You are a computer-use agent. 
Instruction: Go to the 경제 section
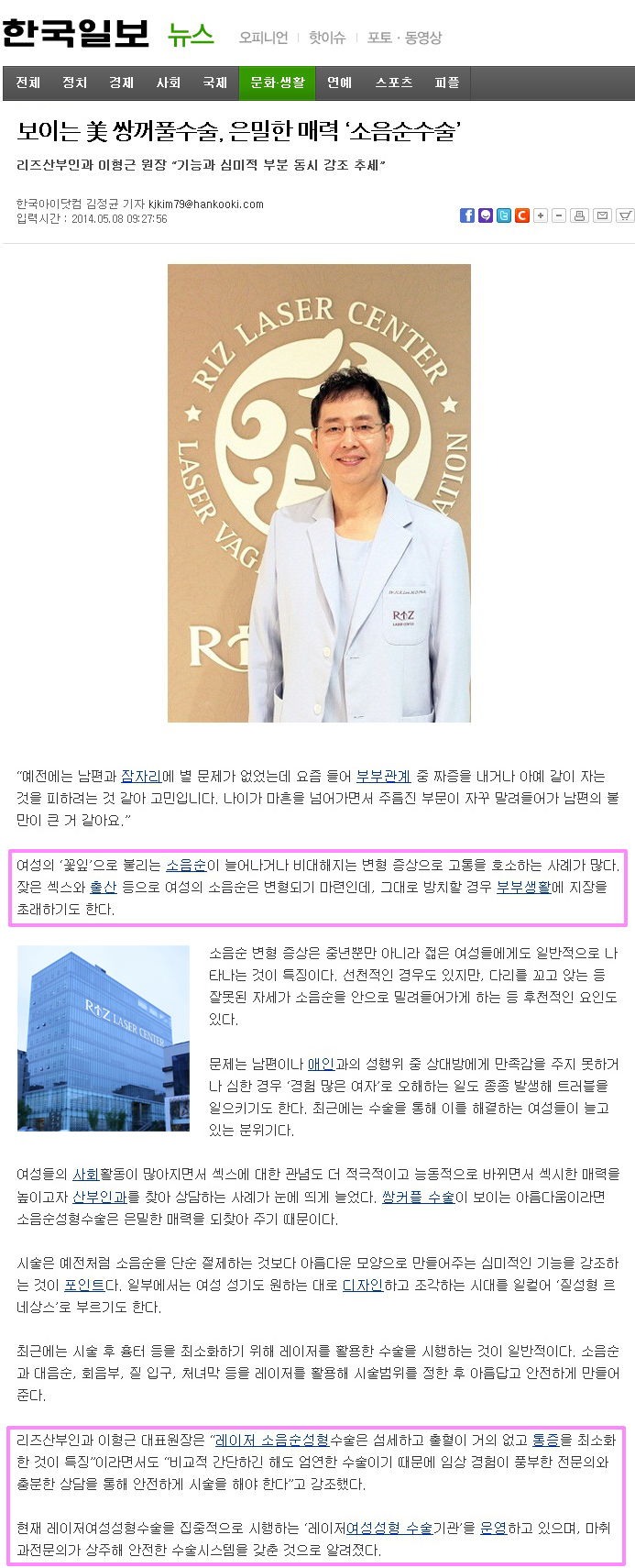[122, 83]
